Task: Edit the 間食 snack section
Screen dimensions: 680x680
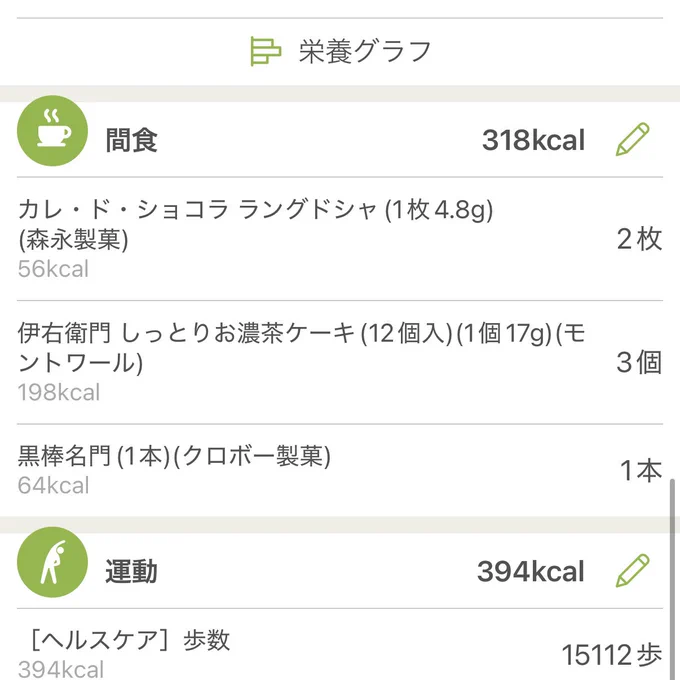Action: [632, 139]
